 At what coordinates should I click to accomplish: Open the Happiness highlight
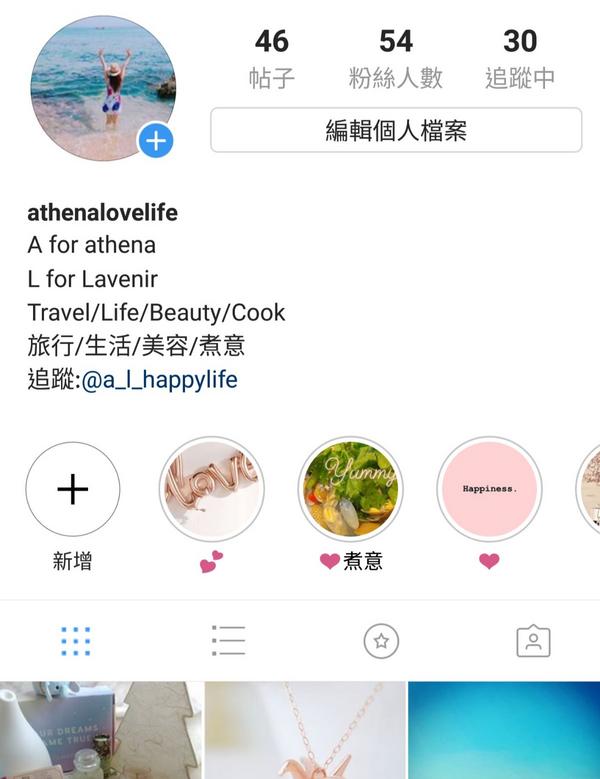[489, 489]
